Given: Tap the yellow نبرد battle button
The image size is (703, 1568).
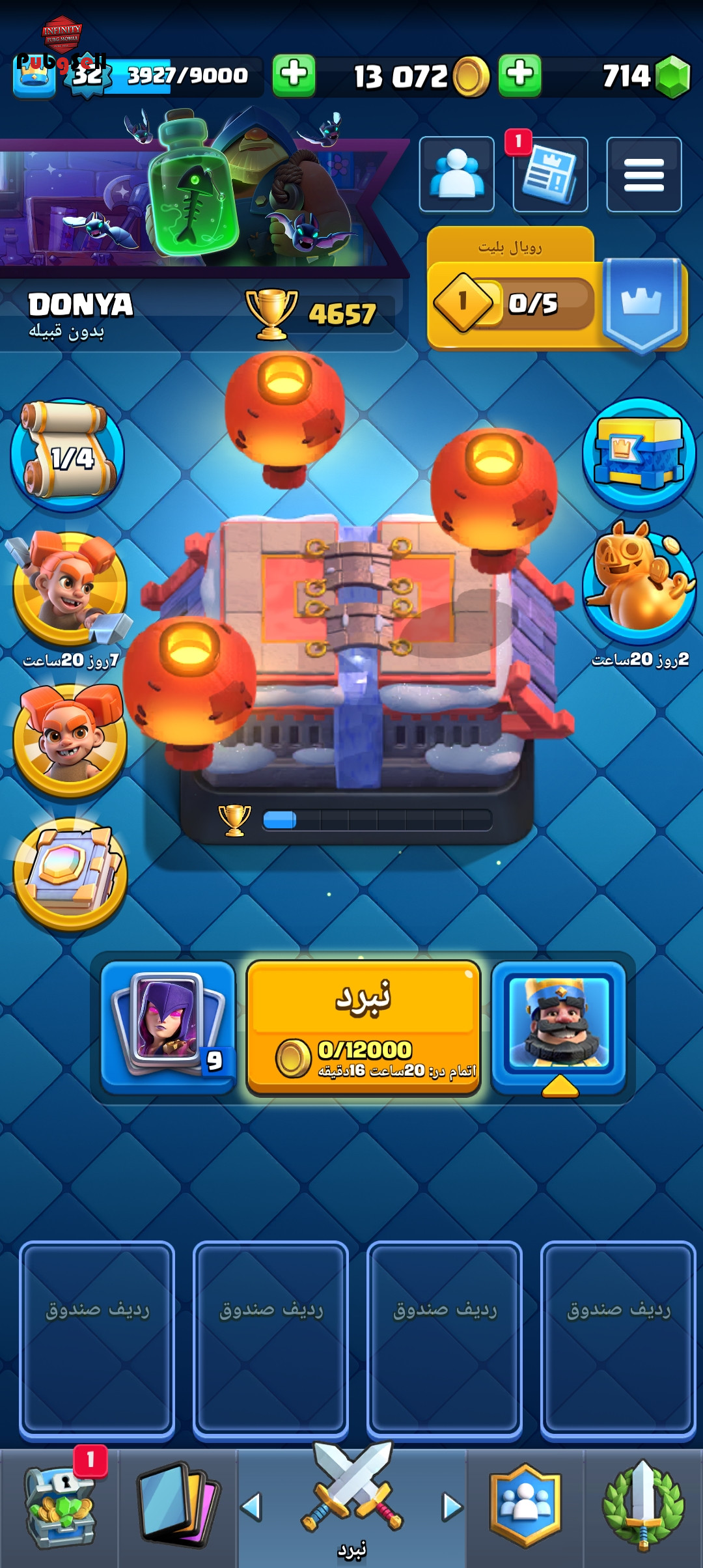Looking at the screenshot, I should pos(363,1028).
